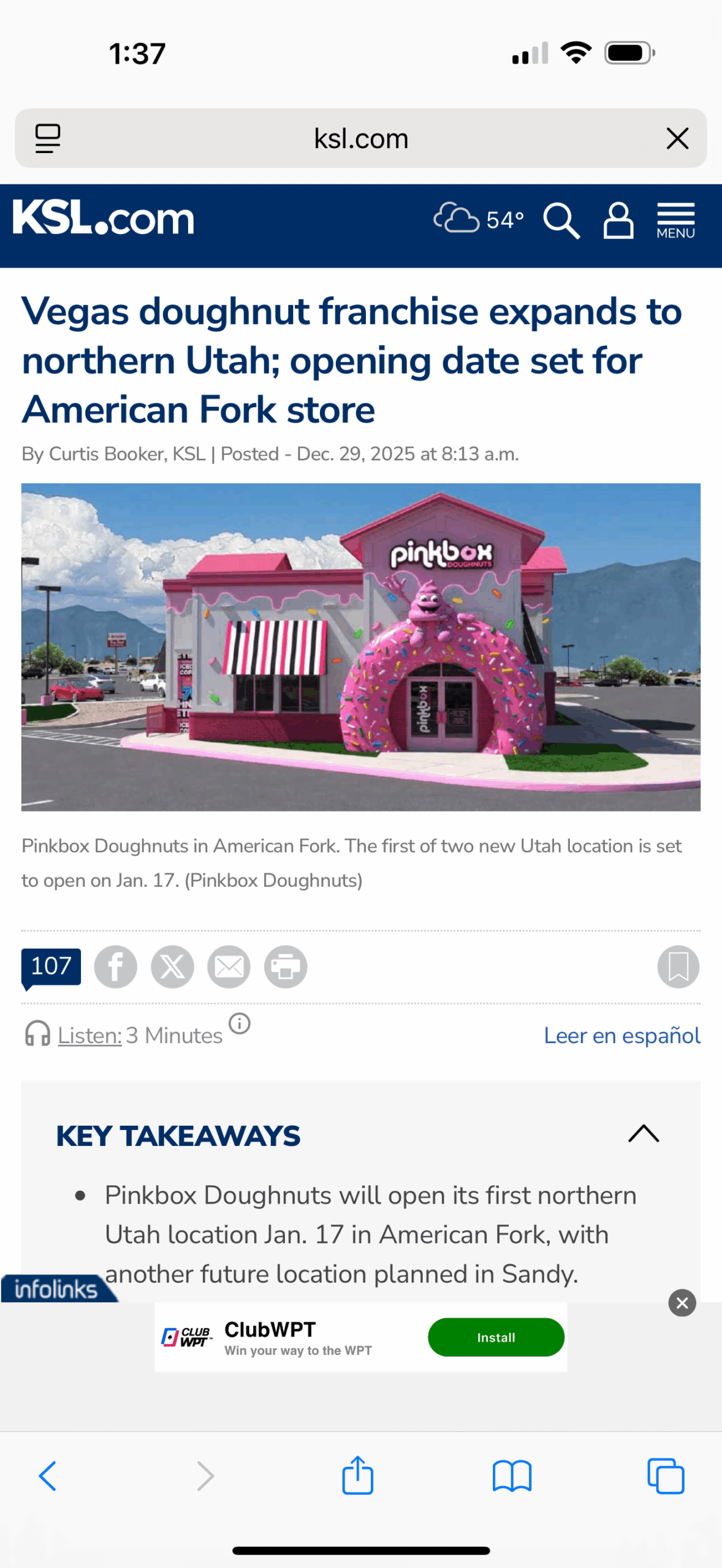Open Safari tabs overview
The image size is (722, 1568).
click(x=666, y=1476)
